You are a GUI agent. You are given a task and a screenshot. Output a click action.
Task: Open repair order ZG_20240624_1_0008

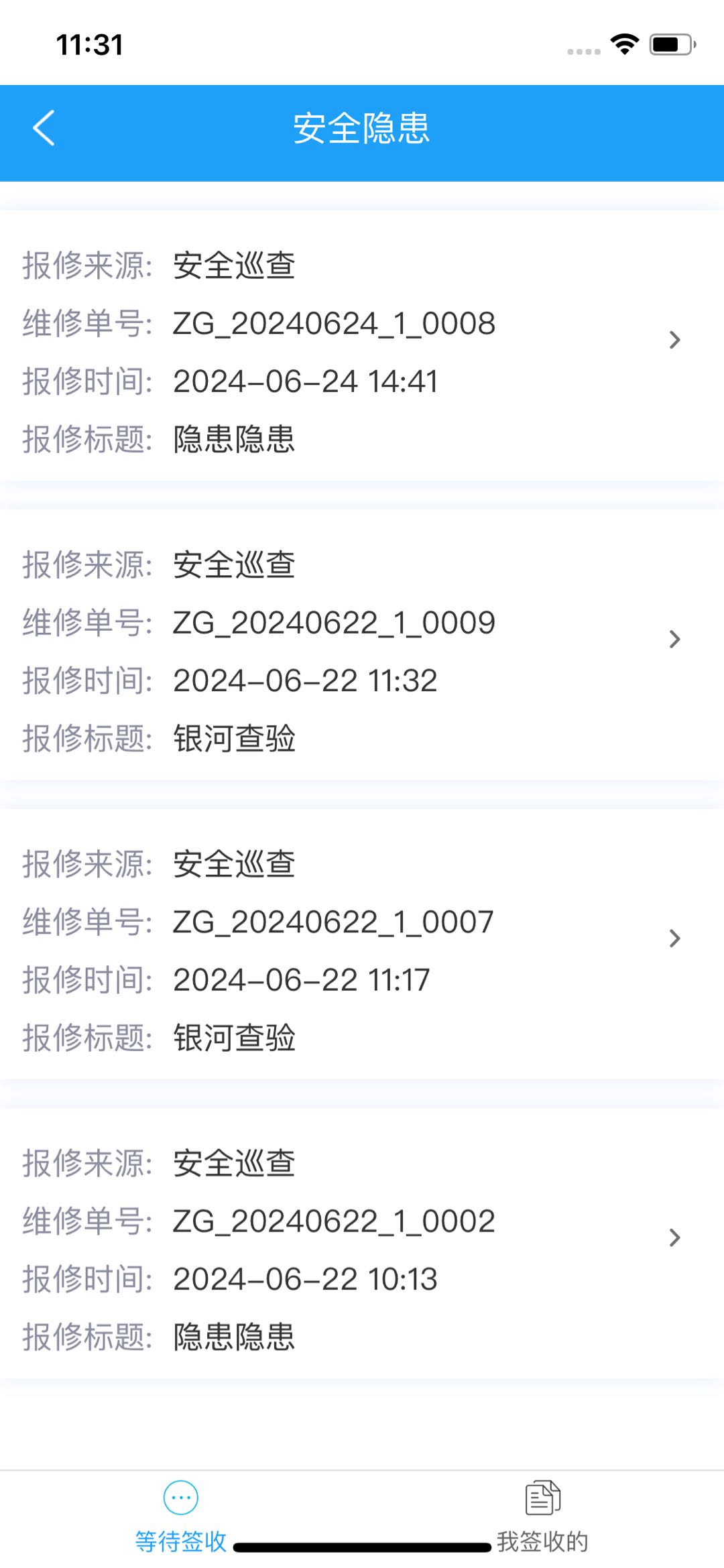362,346
